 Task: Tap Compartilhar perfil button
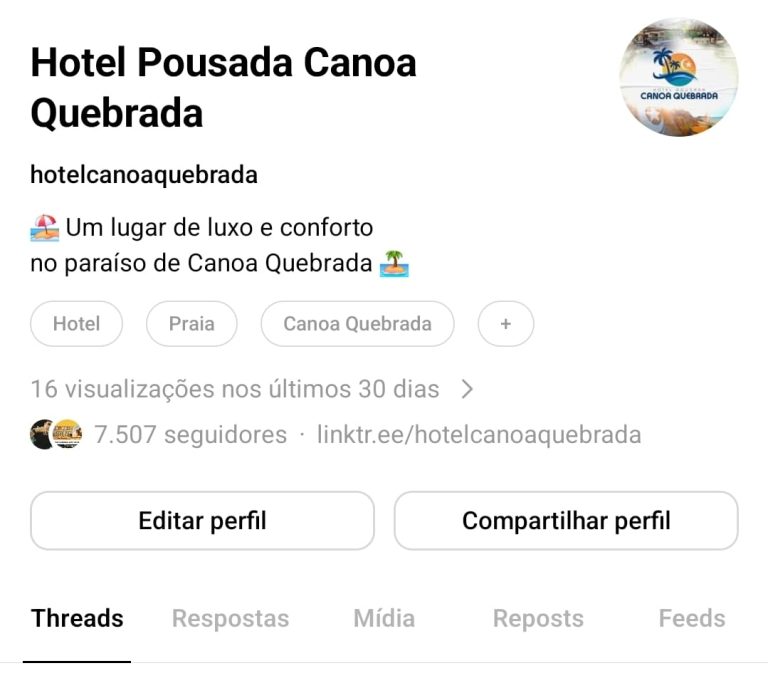click(566, 521)
